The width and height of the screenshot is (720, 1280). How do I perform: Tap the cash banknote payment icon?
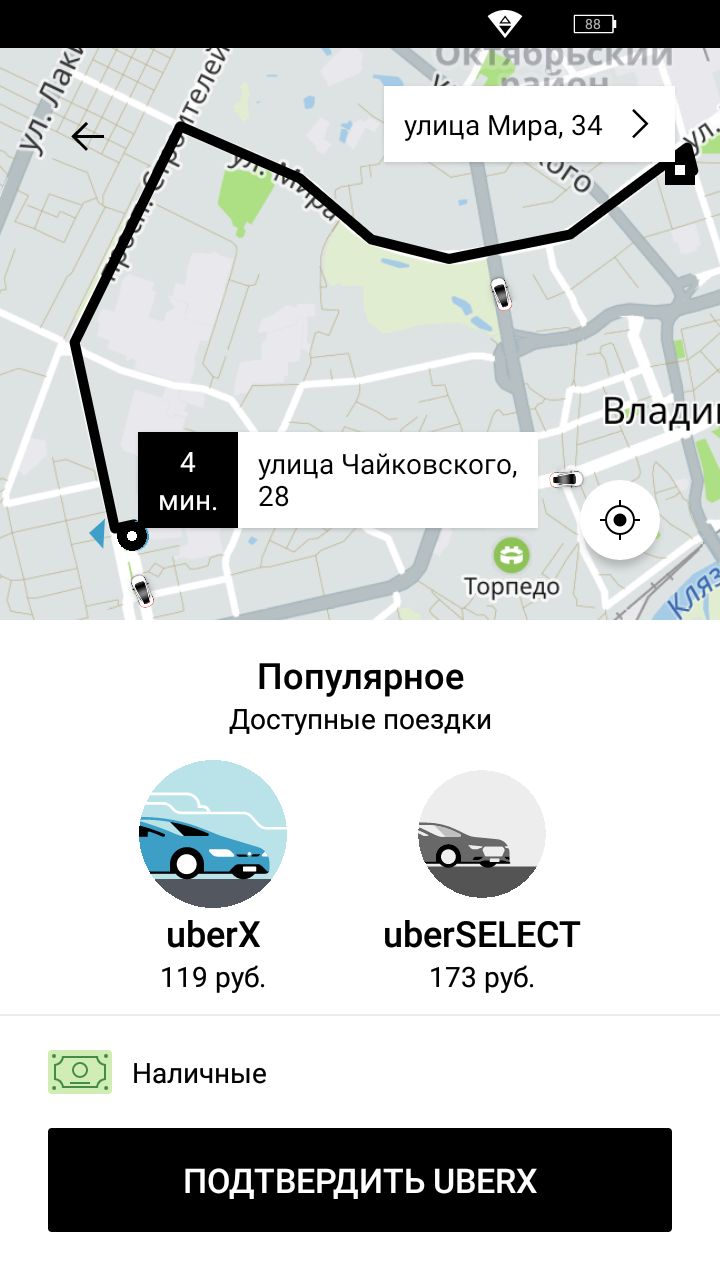pyautogui.click(x=78, y=1072)
